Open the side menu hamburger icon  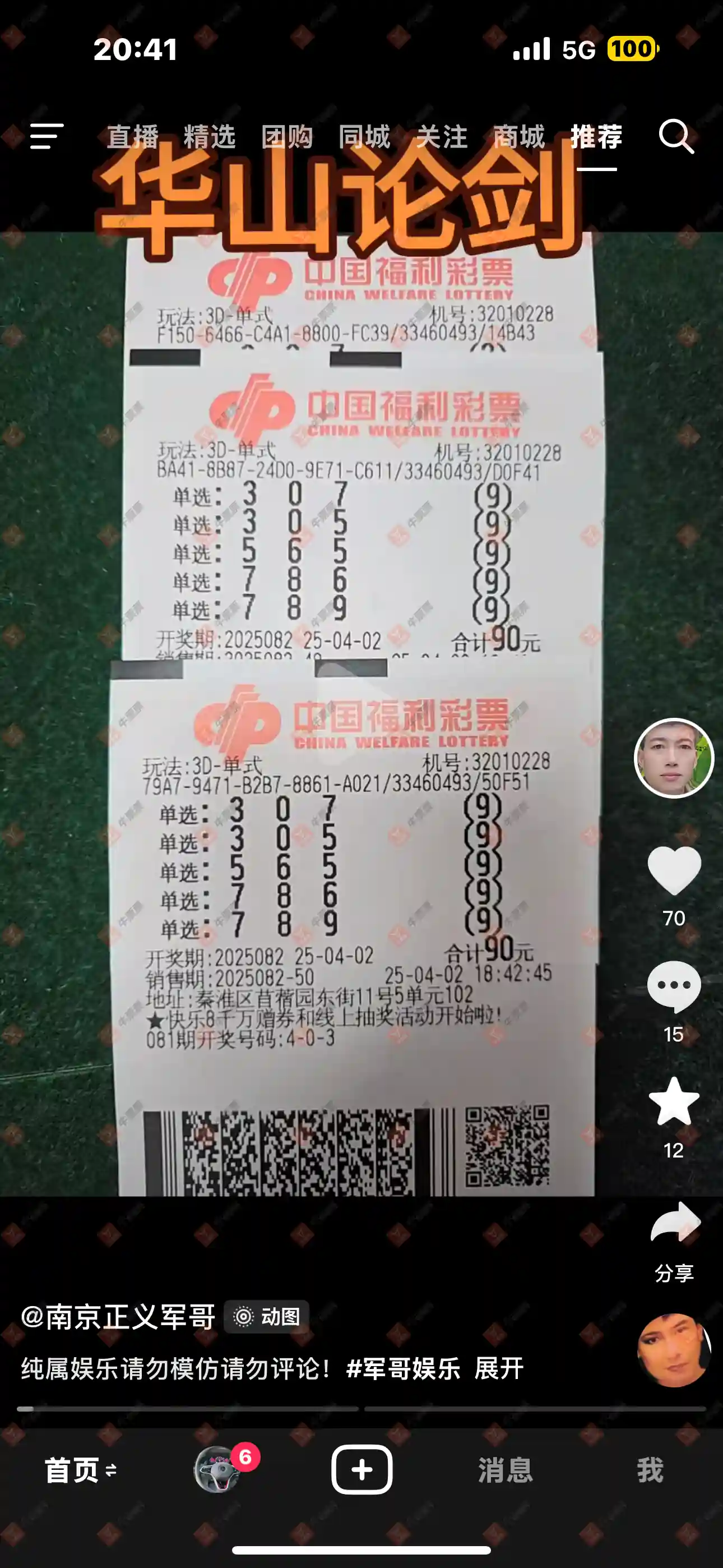click(x=47, y=136)
